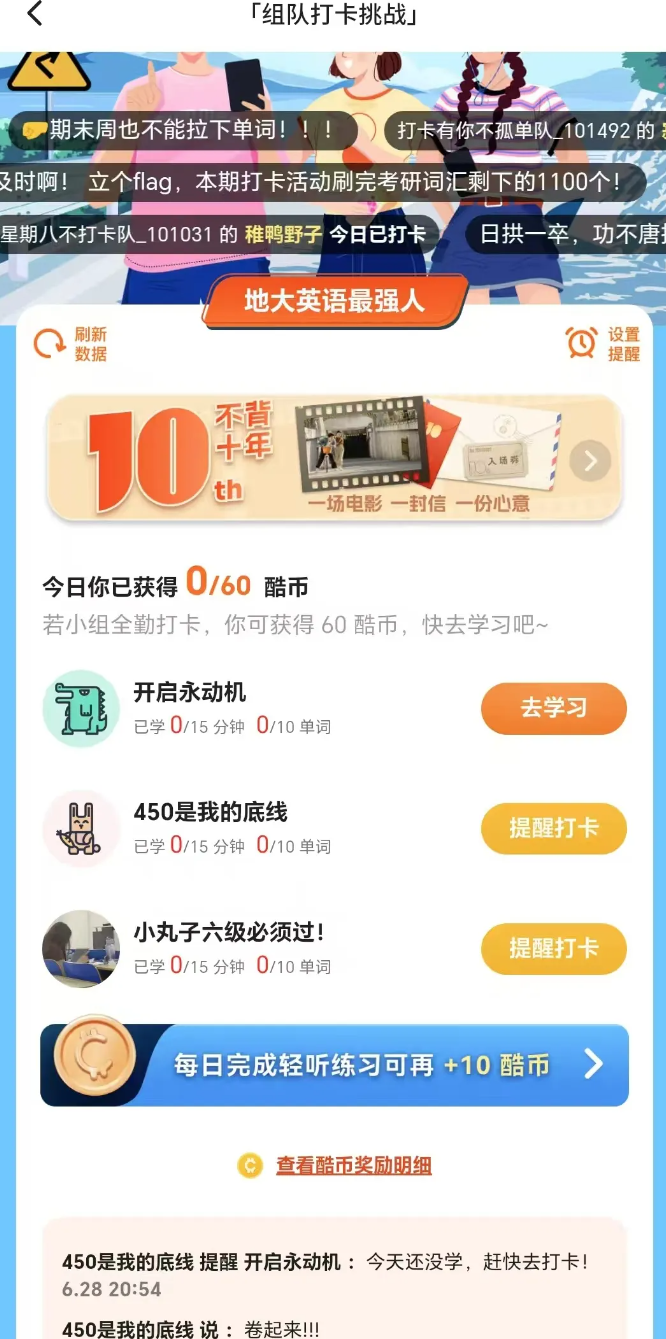Tap 去学习 for 开启永动机
This screenshot has height=1339, width=666.
[553, 709]
